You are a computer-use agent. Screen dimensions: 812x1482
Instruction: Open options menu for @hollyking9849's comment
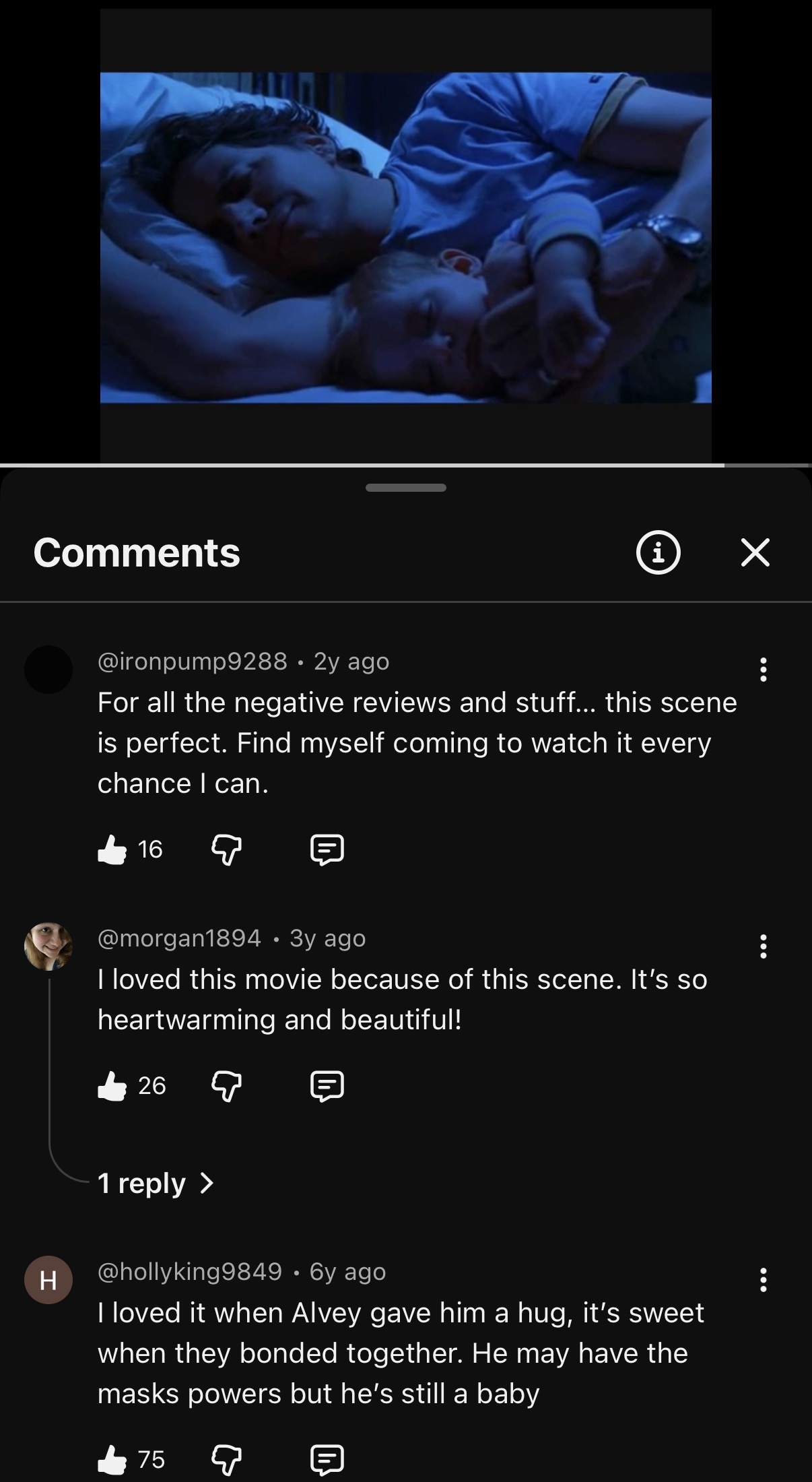coord(763,1279)
